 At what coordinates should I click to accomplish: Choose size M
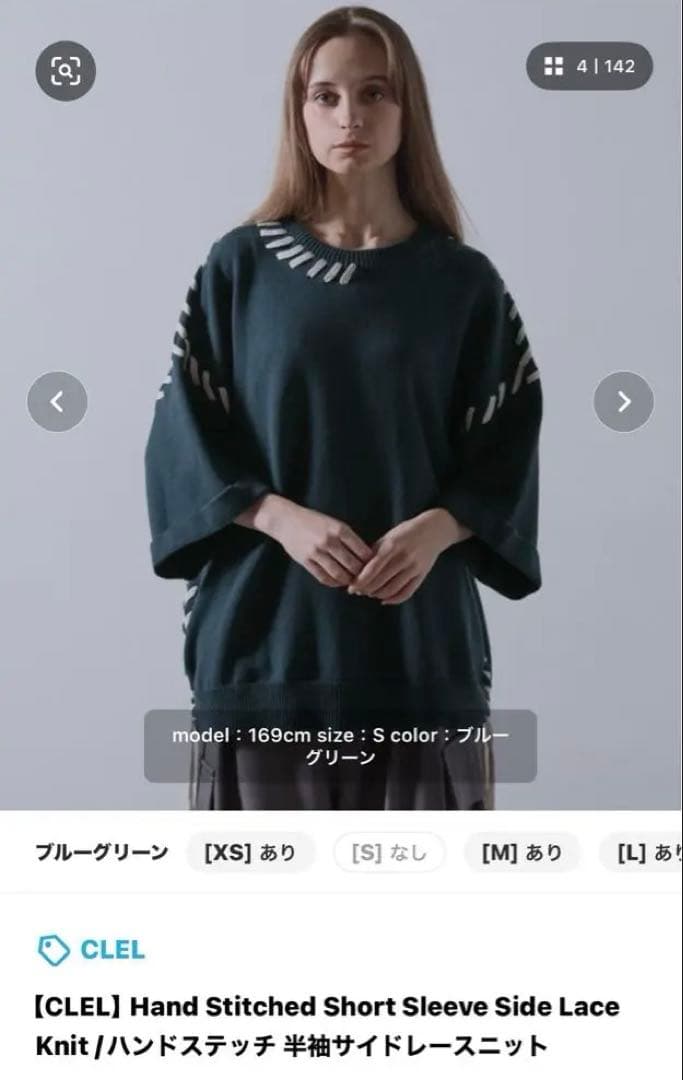point(522,853)
